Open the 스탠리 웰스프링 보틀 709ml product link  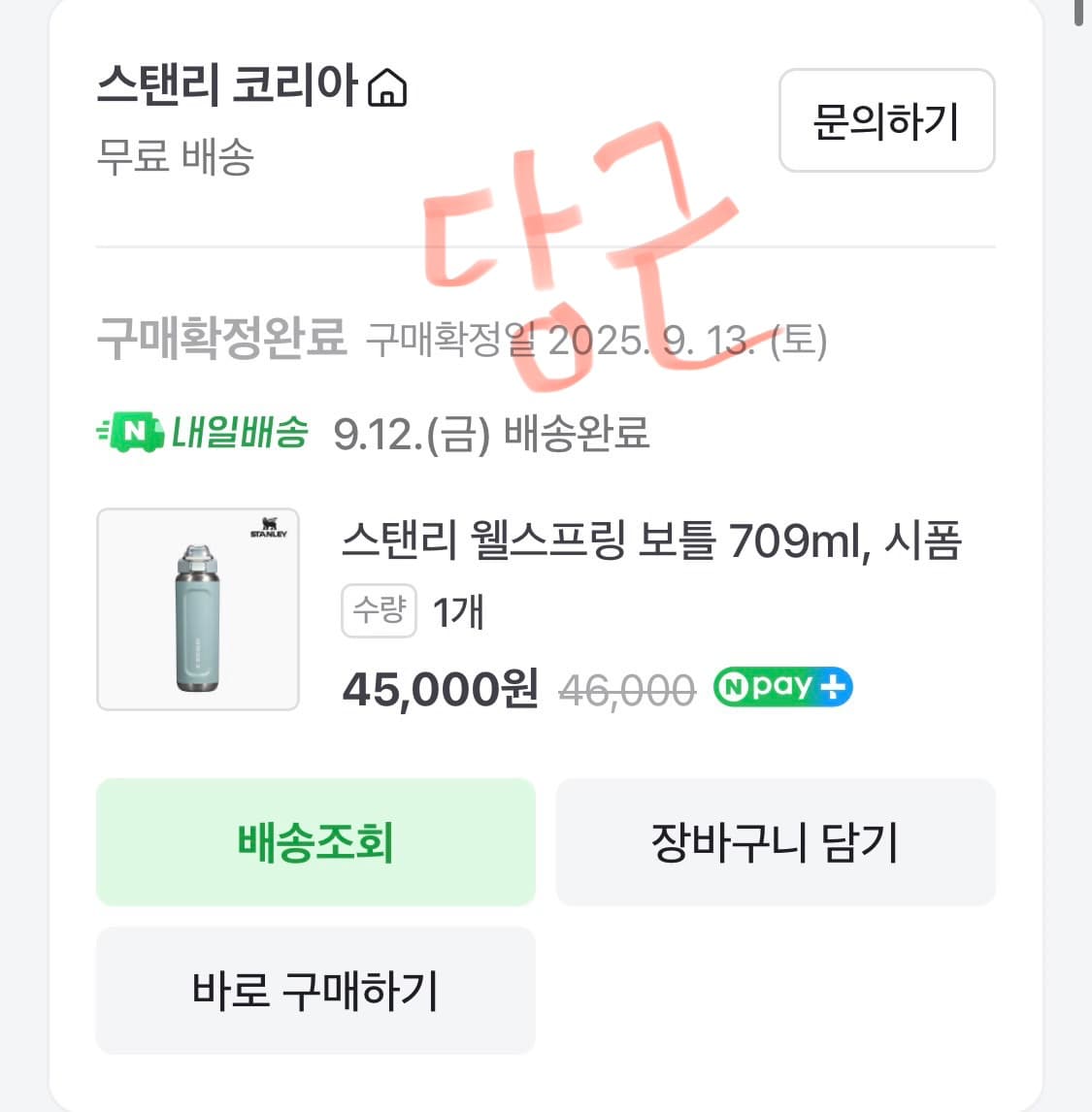tap(653, 542)
